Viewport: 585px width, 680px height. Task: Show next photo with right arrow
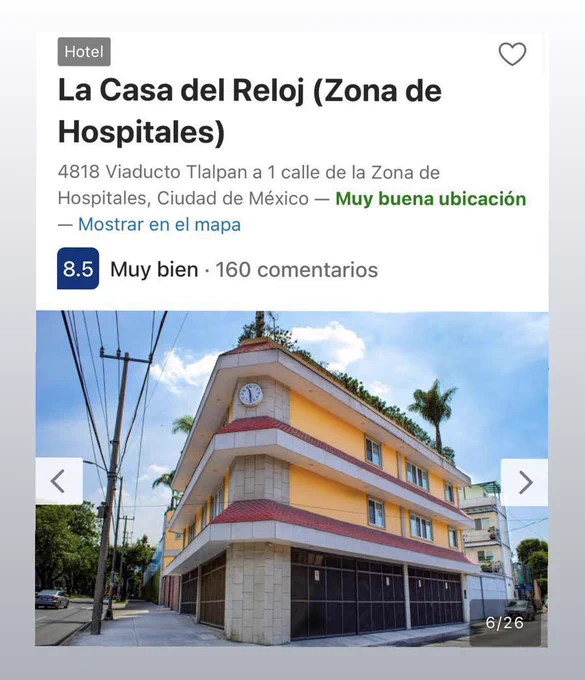[x=524, y=482]
